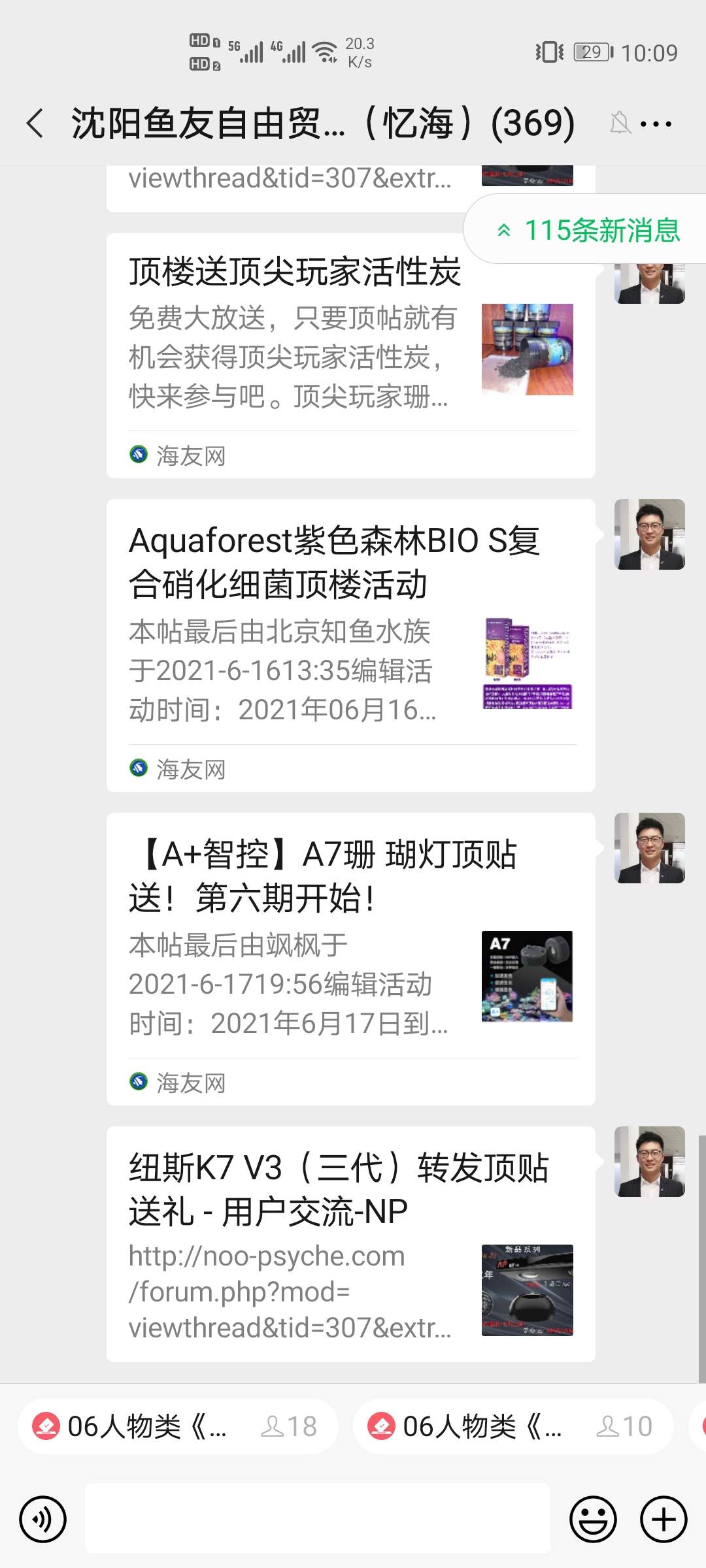Viewport: 706px width, 1568px height.
Task: Open the chat's three-dot menu
Action: click(x=656, y=123)
